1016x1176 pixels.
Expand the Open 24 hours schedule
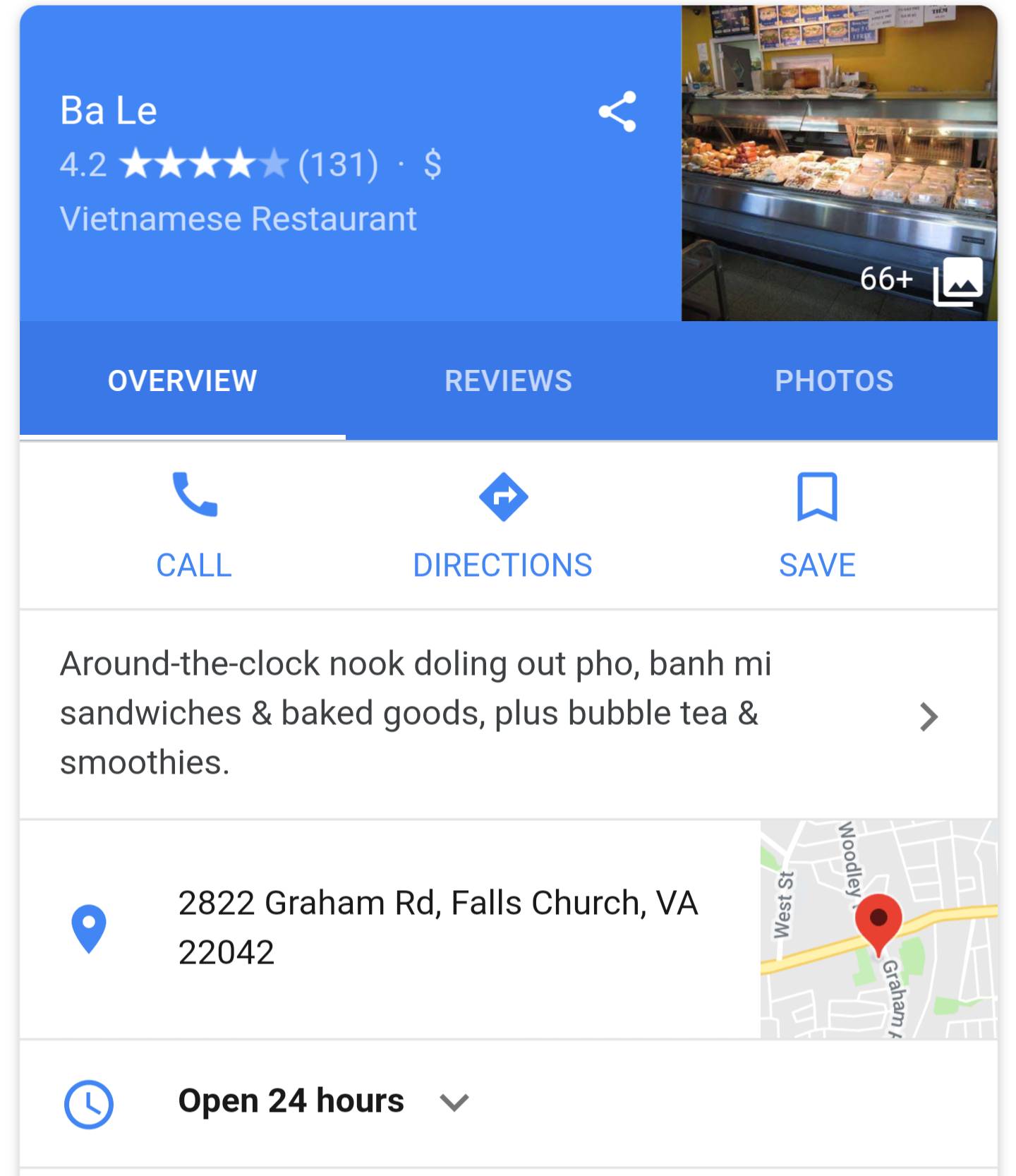[454, 1102]
